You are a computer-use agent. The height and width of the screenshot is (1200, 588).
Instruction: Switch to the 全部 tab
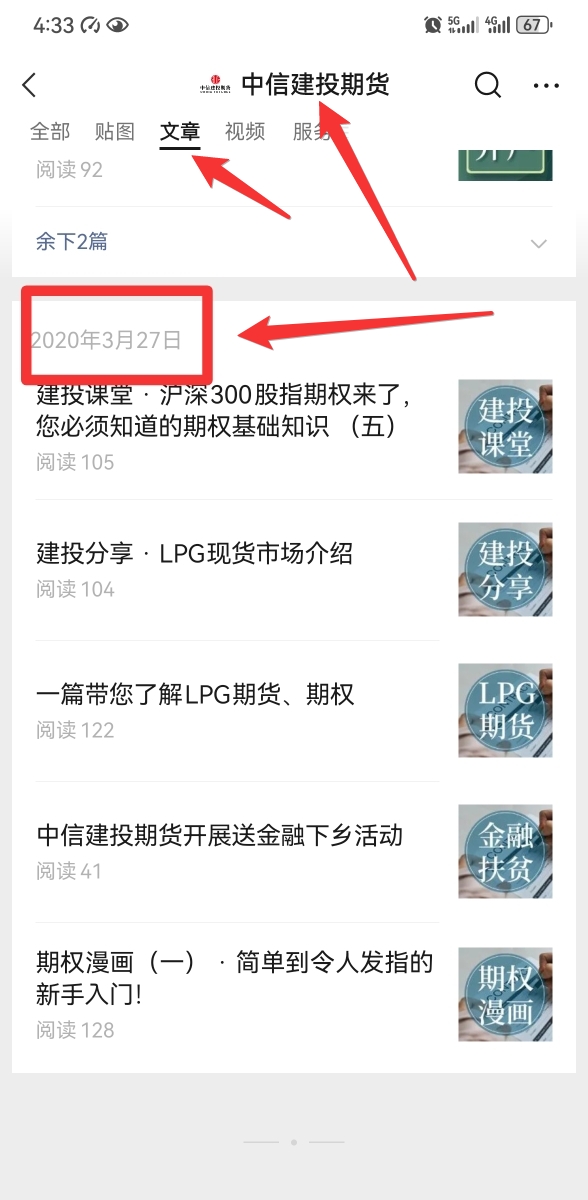[50, 131]
